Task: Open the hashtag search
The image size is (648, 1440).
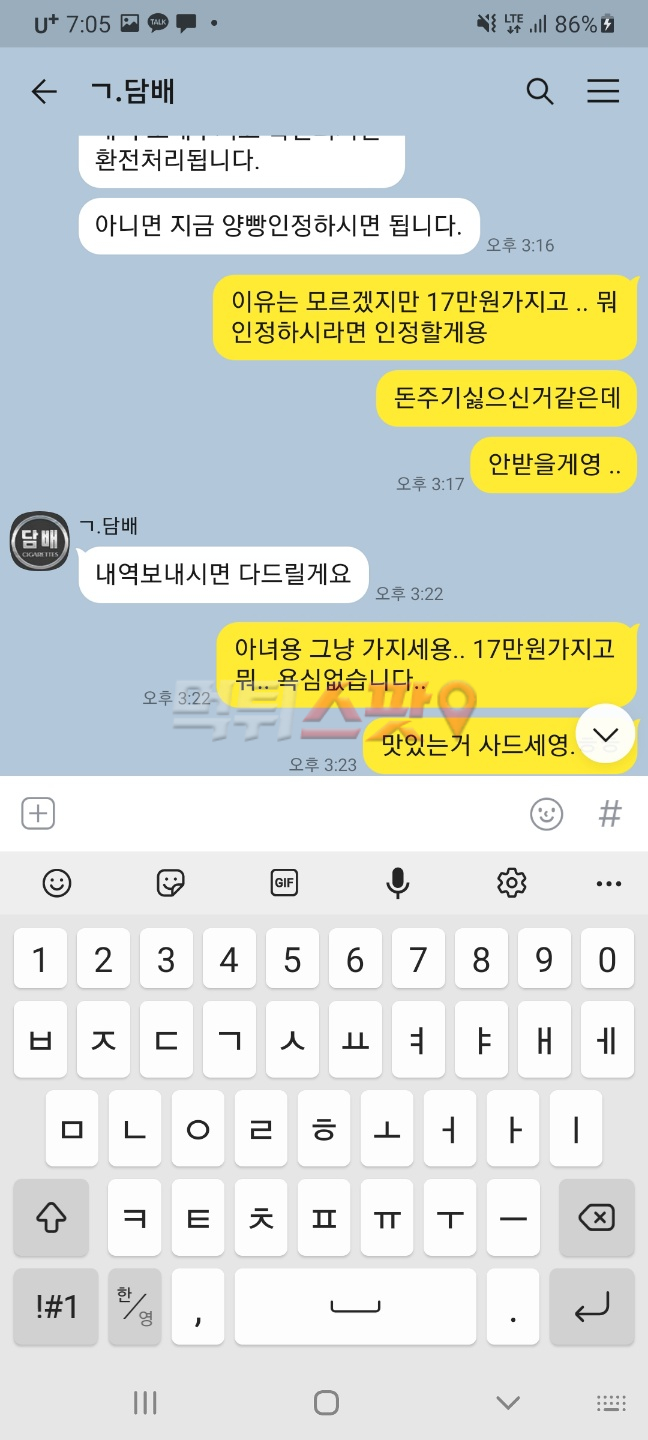Action: [610, 813]
